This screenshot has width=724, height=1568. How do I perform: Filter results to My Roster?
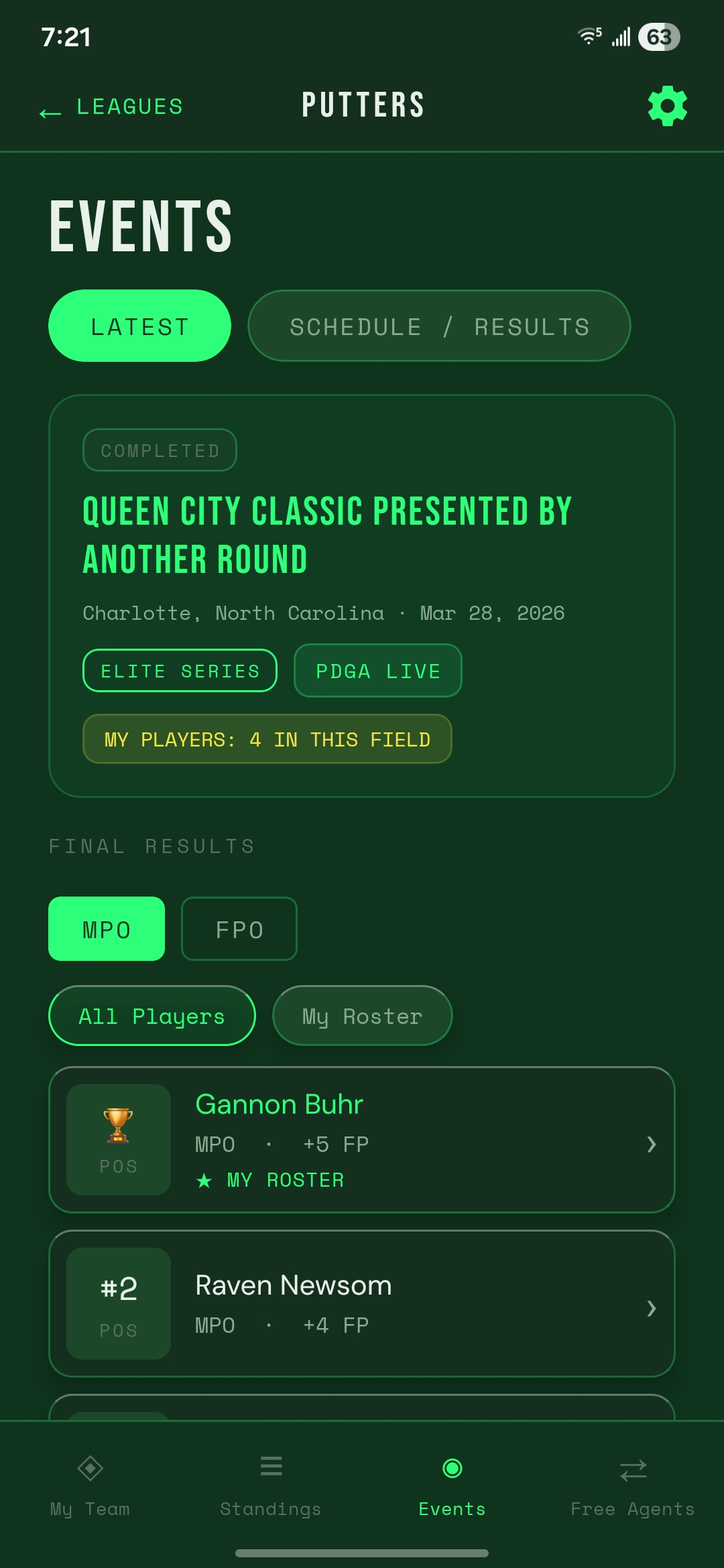(x=362, y=1016)
